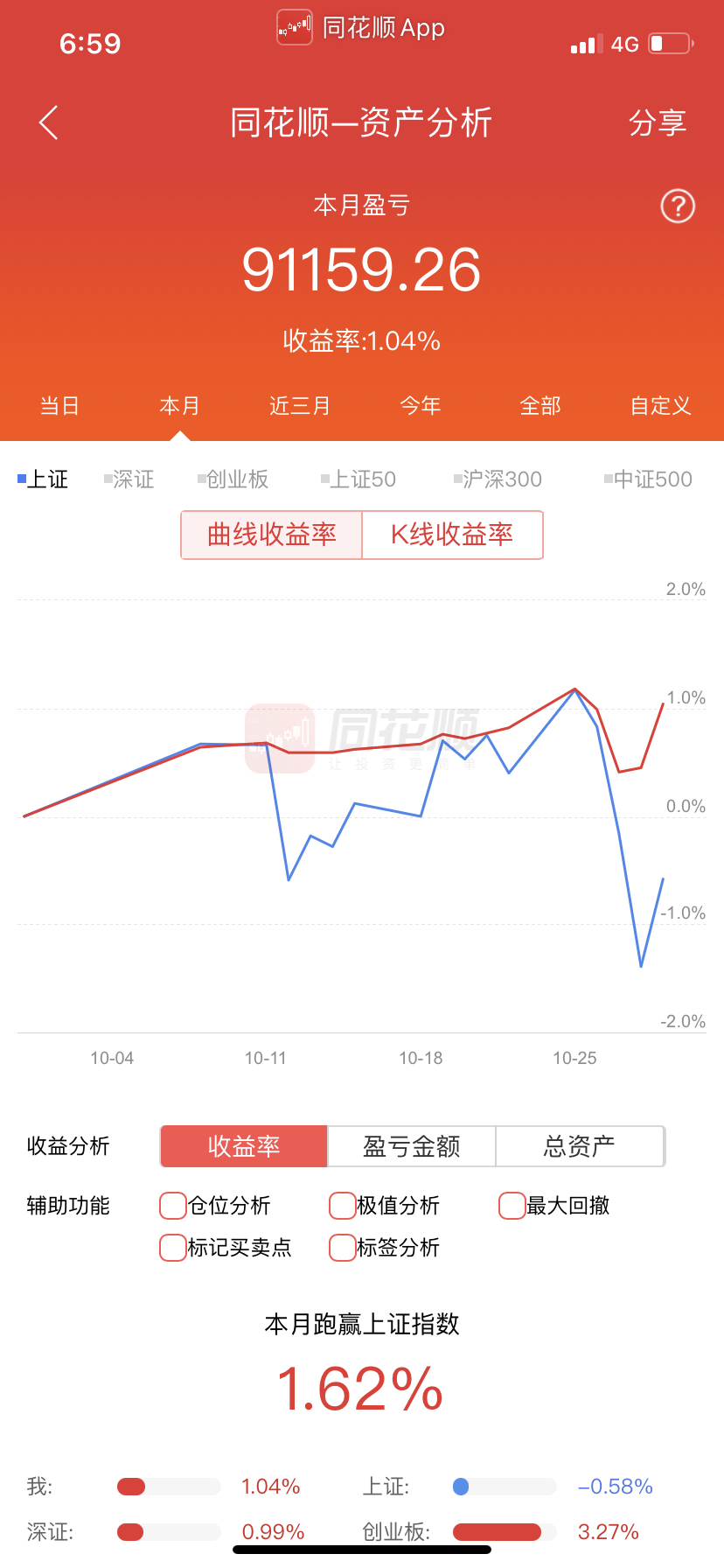
Task: Compare with the 中证500 index
Action: click(649, 479)
